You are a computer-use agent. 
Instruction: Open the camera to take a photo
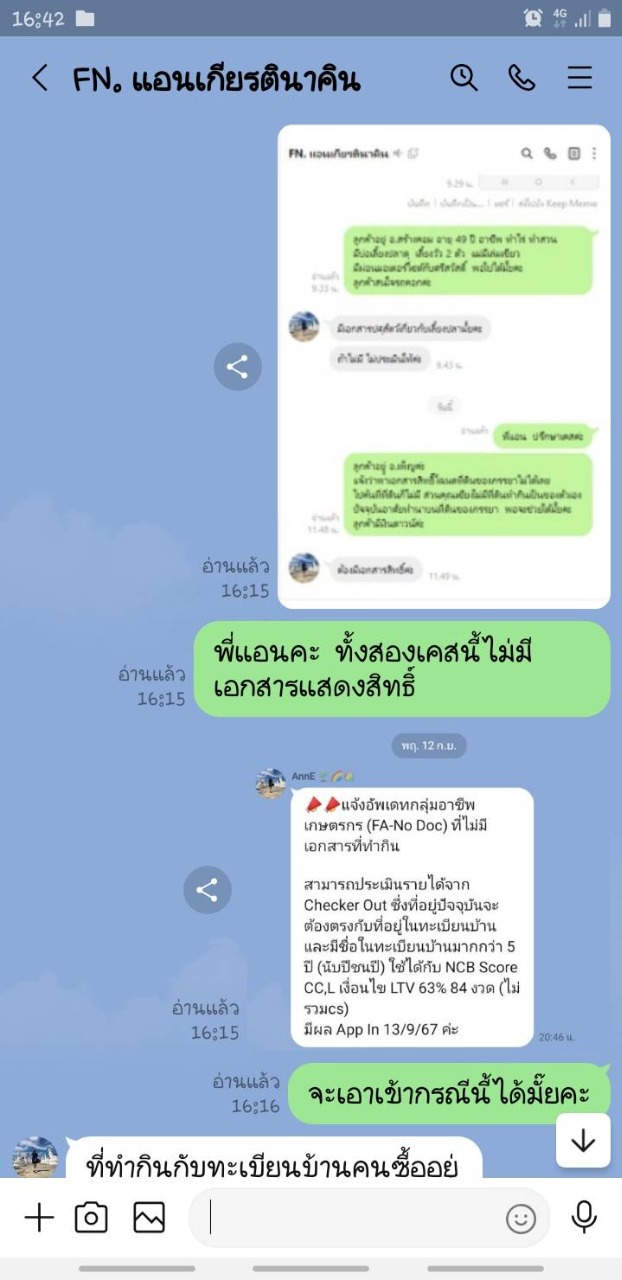click(91, 1217)
